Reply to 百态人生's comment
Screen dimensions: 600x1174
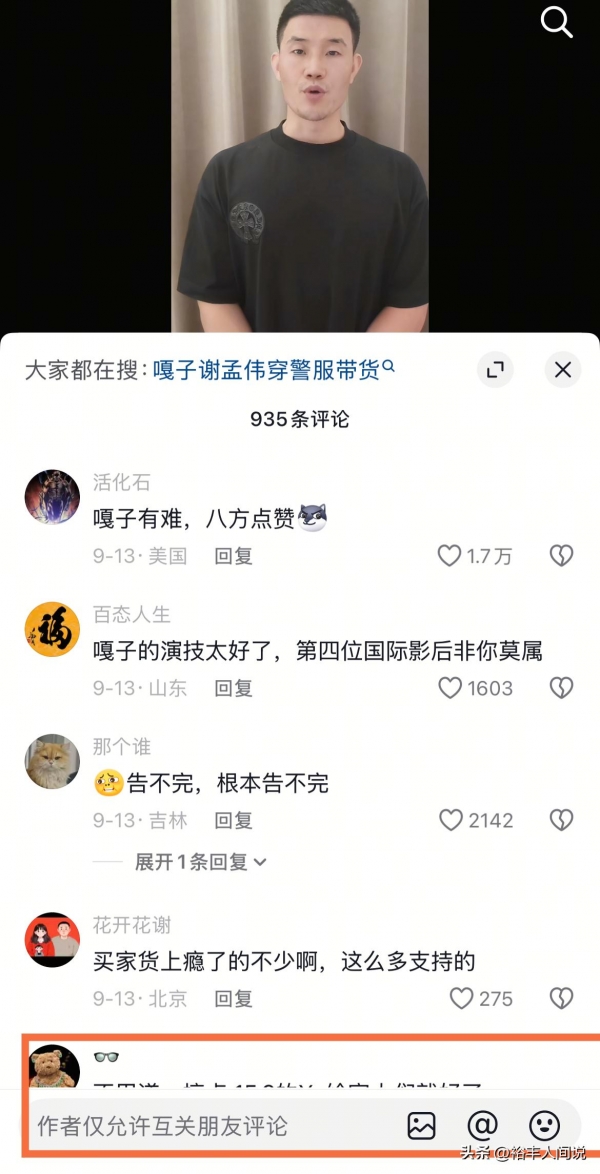tap(233, 688)
